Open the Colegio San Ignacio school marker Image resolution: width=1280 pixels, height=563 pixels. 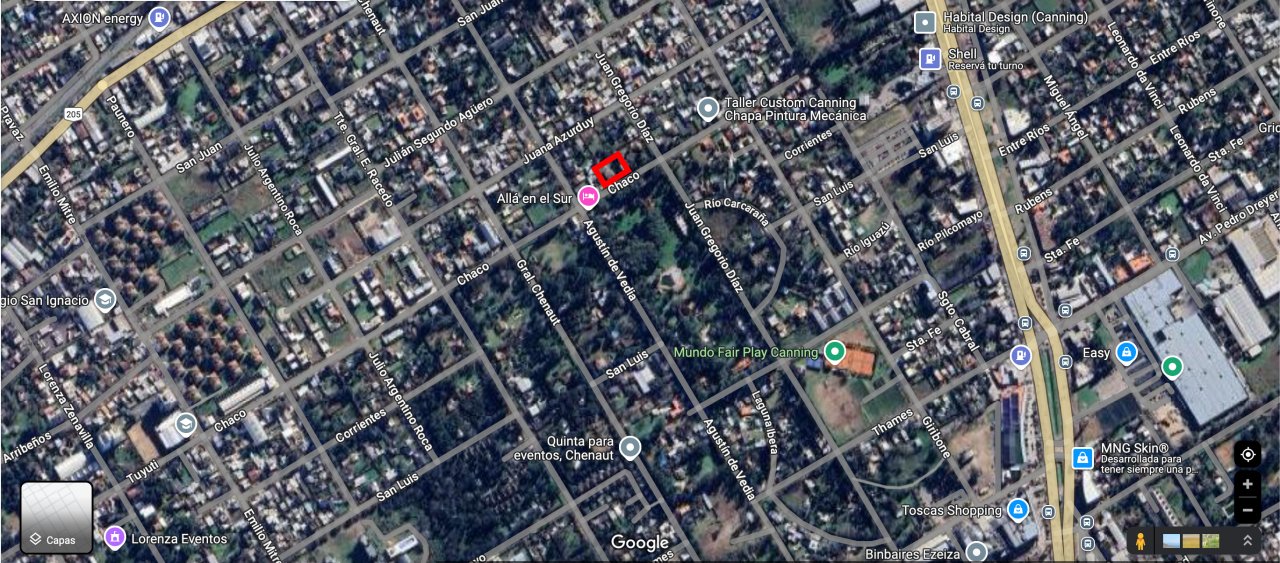coord(105,301)
